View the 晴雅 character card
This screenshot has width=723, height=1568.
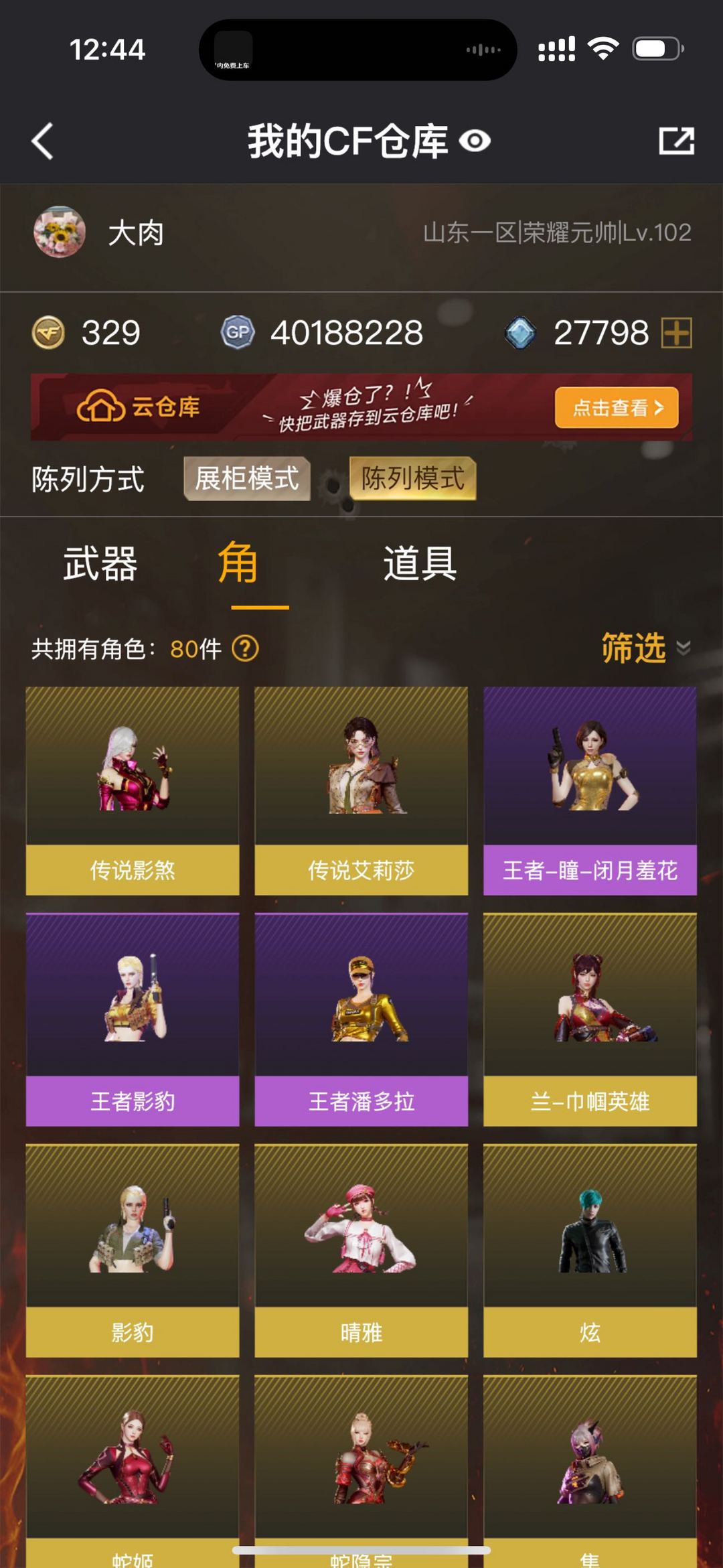pyautogui.click(x=361, y=1251)
